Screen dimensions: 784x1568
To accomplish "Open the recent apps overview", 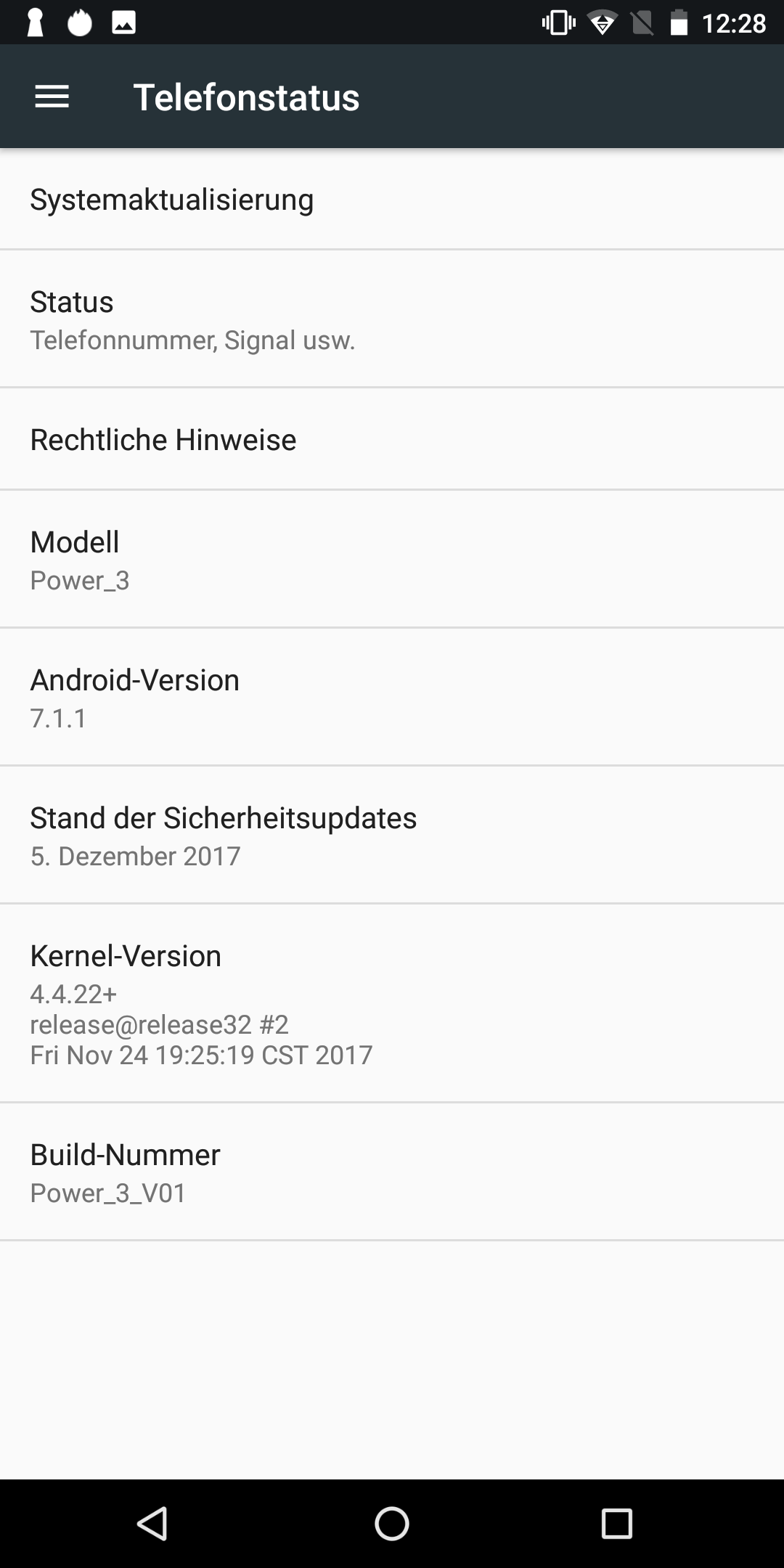I will coord(617,1523).
